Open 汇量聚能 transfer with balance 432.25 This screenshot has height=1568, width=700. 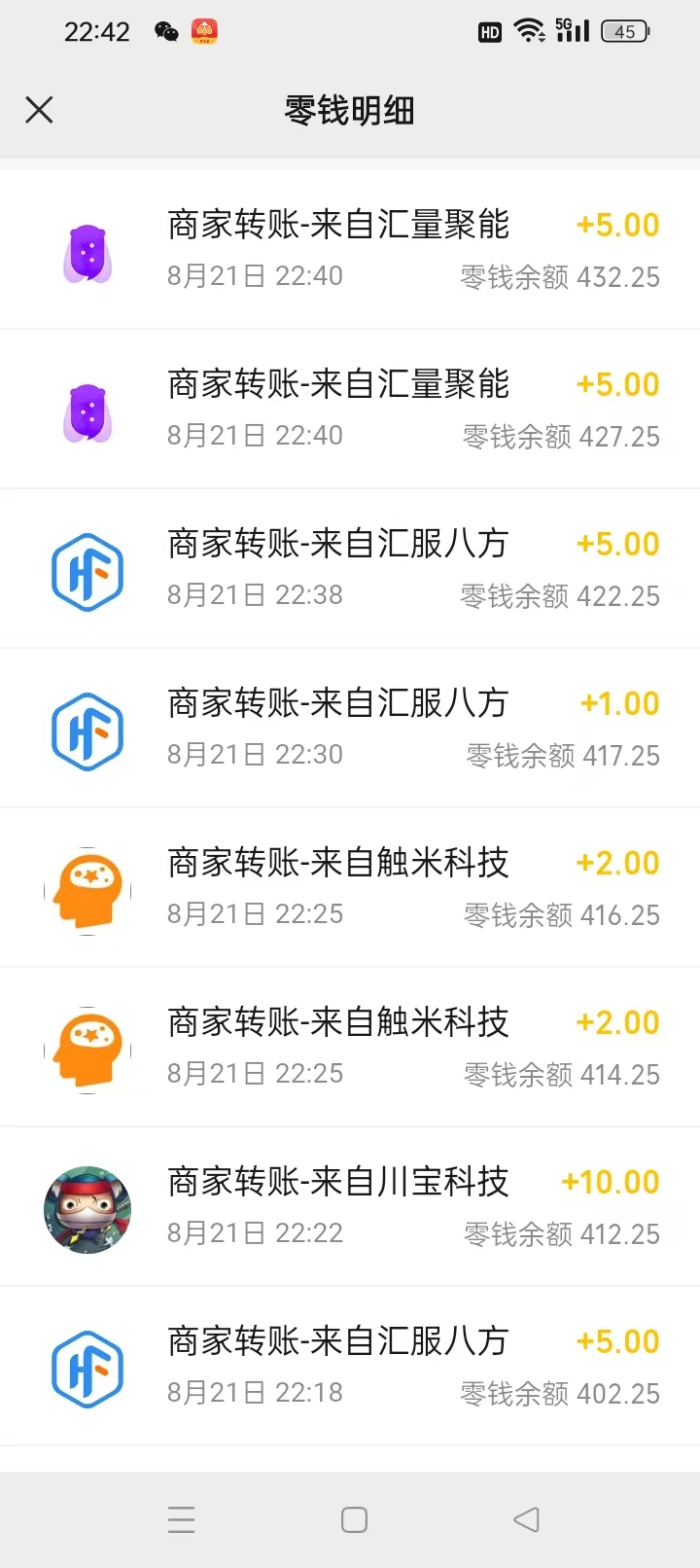click(x=350, y=250)
